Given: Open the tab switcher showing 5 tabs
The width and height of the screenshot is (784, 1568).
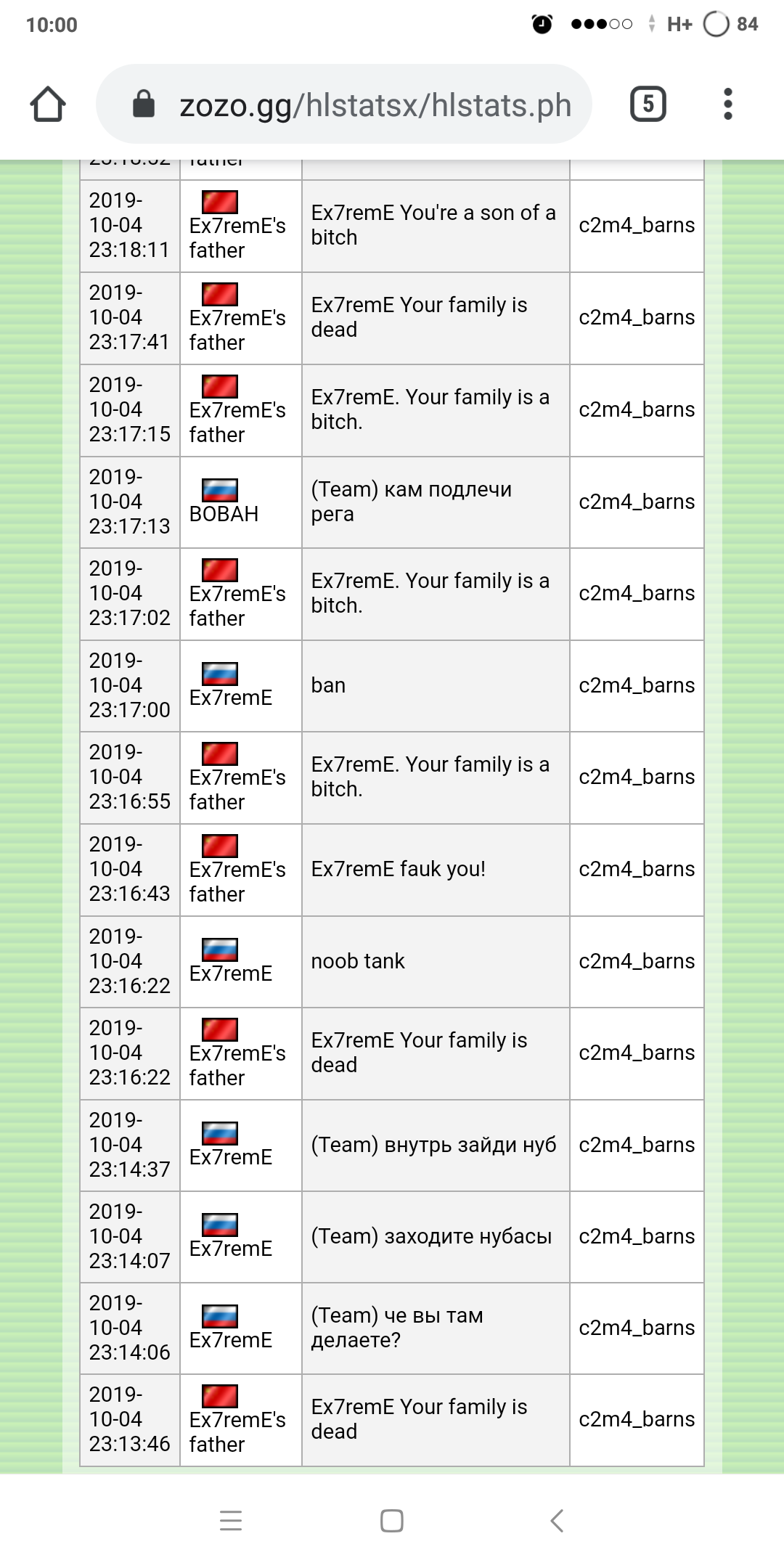Looking at the screenshot, I should tap(648, 105).
